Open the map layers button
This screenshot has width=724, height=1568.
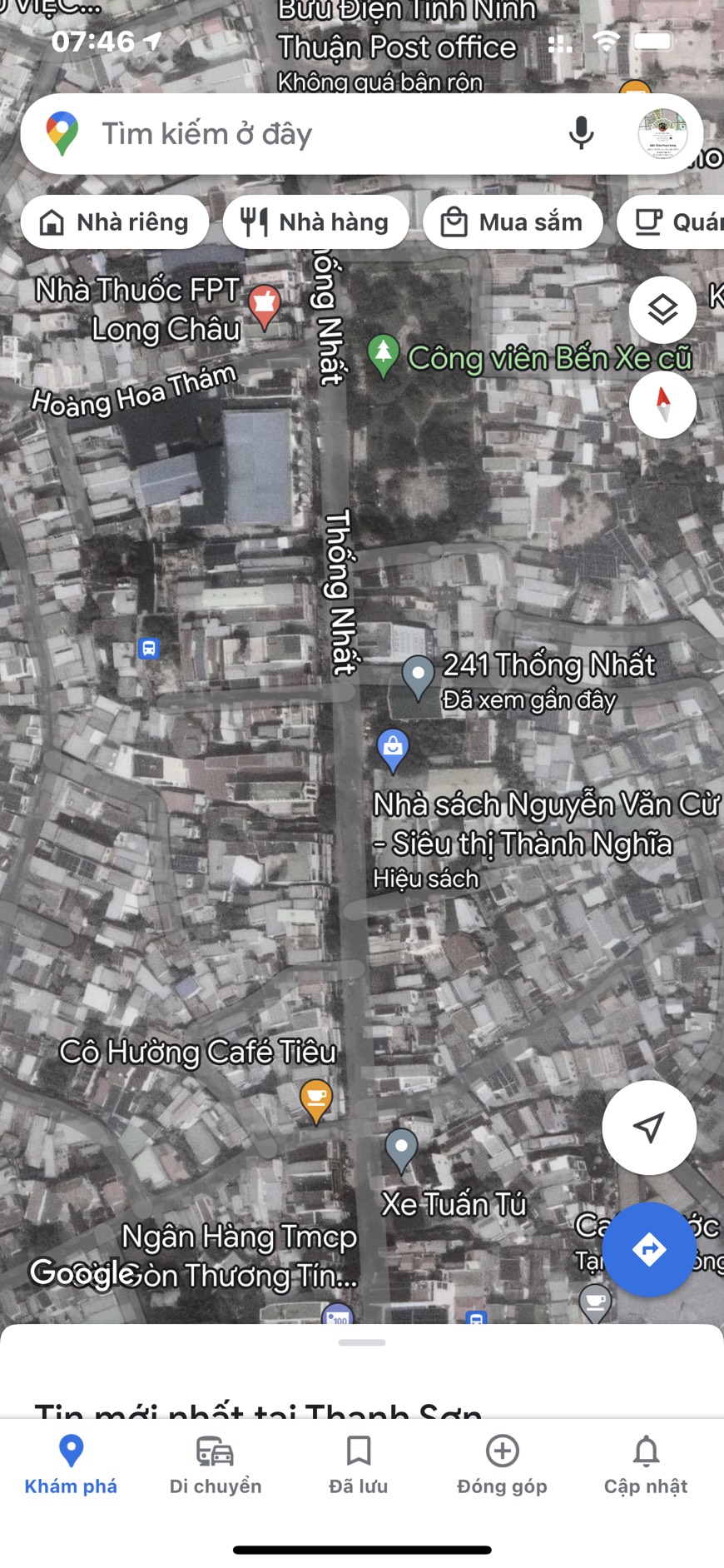tap(662, 310)
